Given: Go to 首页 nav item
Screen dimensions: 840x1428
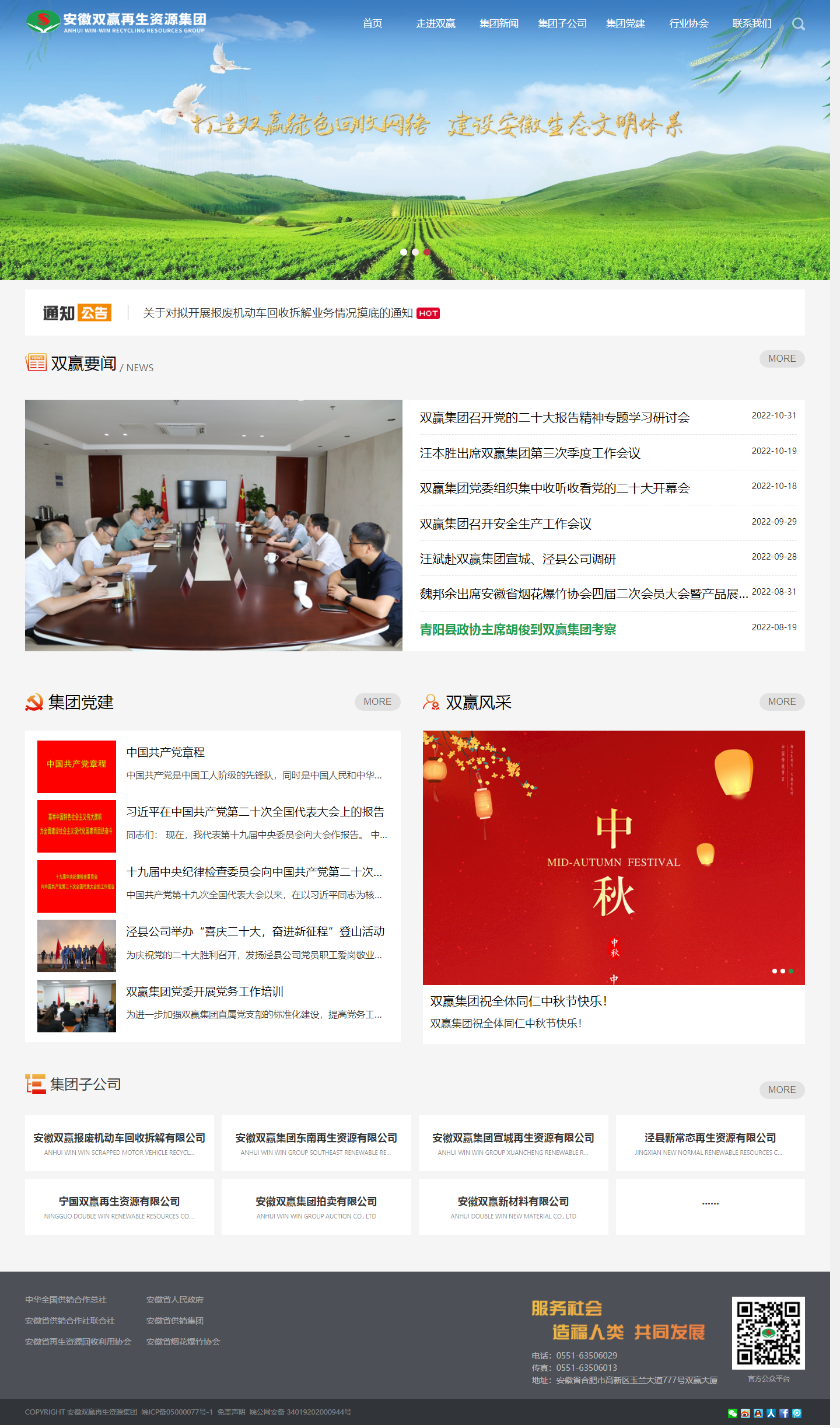Looking at the screenshot, I should pos(372,23).
